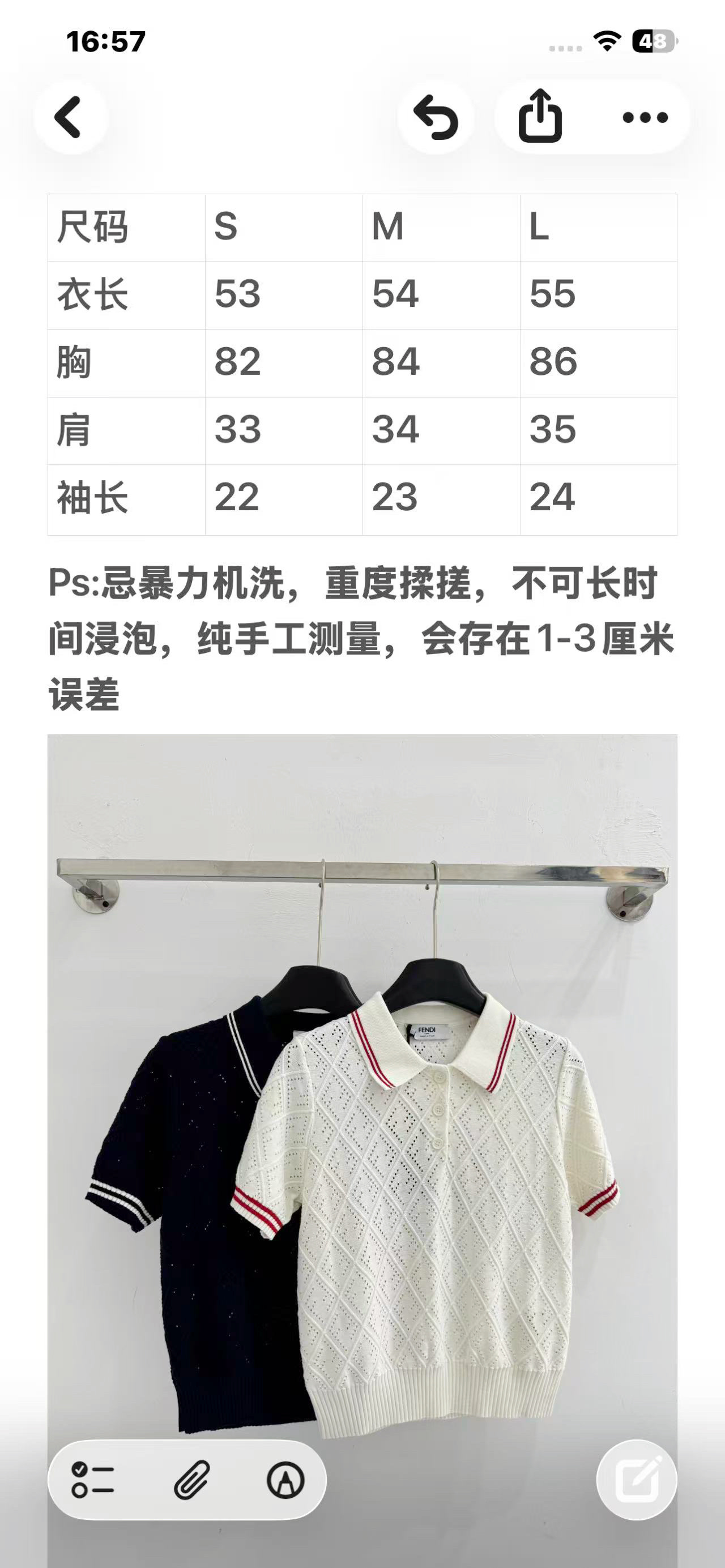The image size is (725, 1568).
Task: Open the more options menu
Action: pyautogui.click(x=645, y=117)
